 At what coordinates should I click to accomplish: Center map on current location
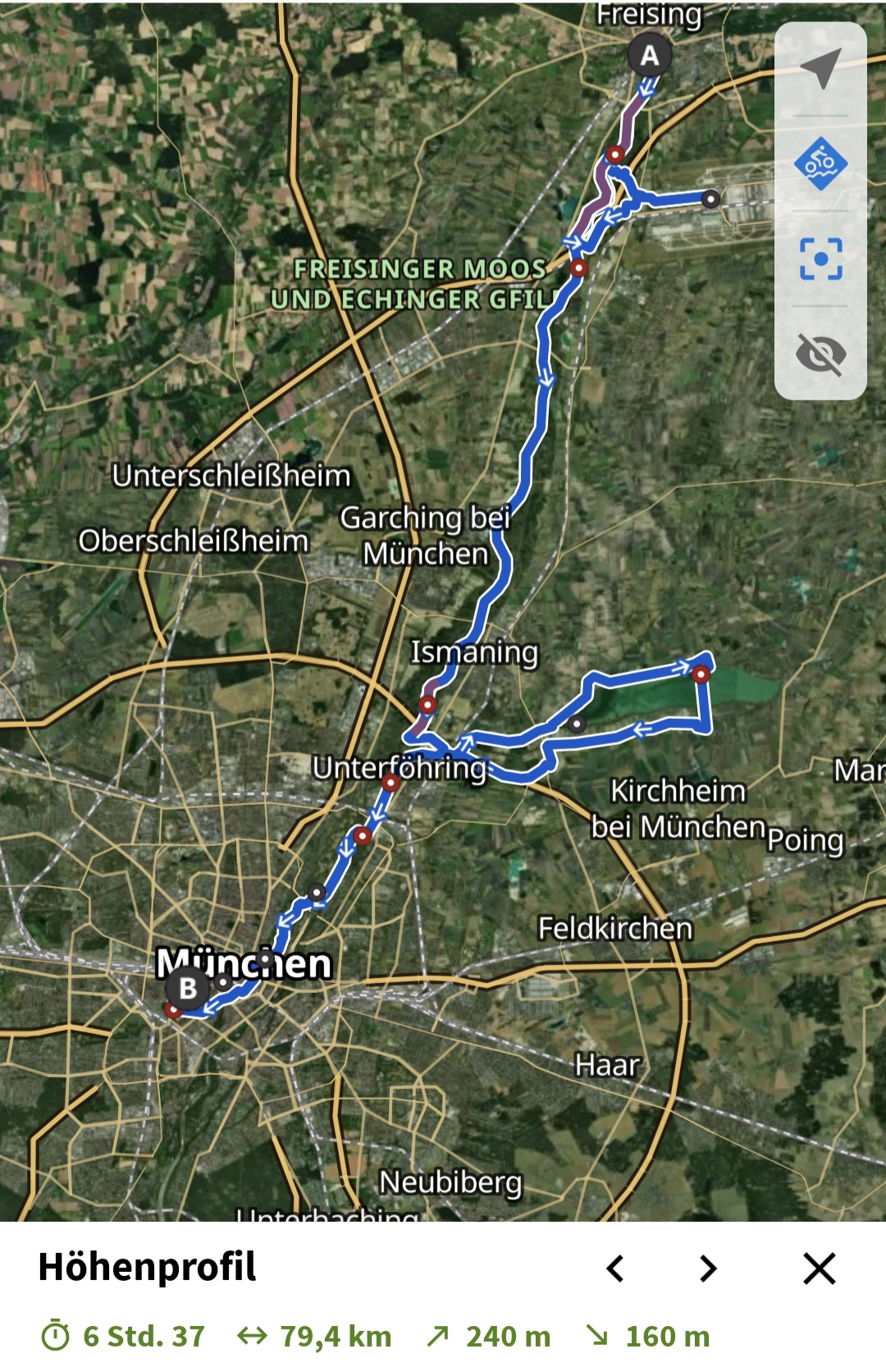coord(820,68)
